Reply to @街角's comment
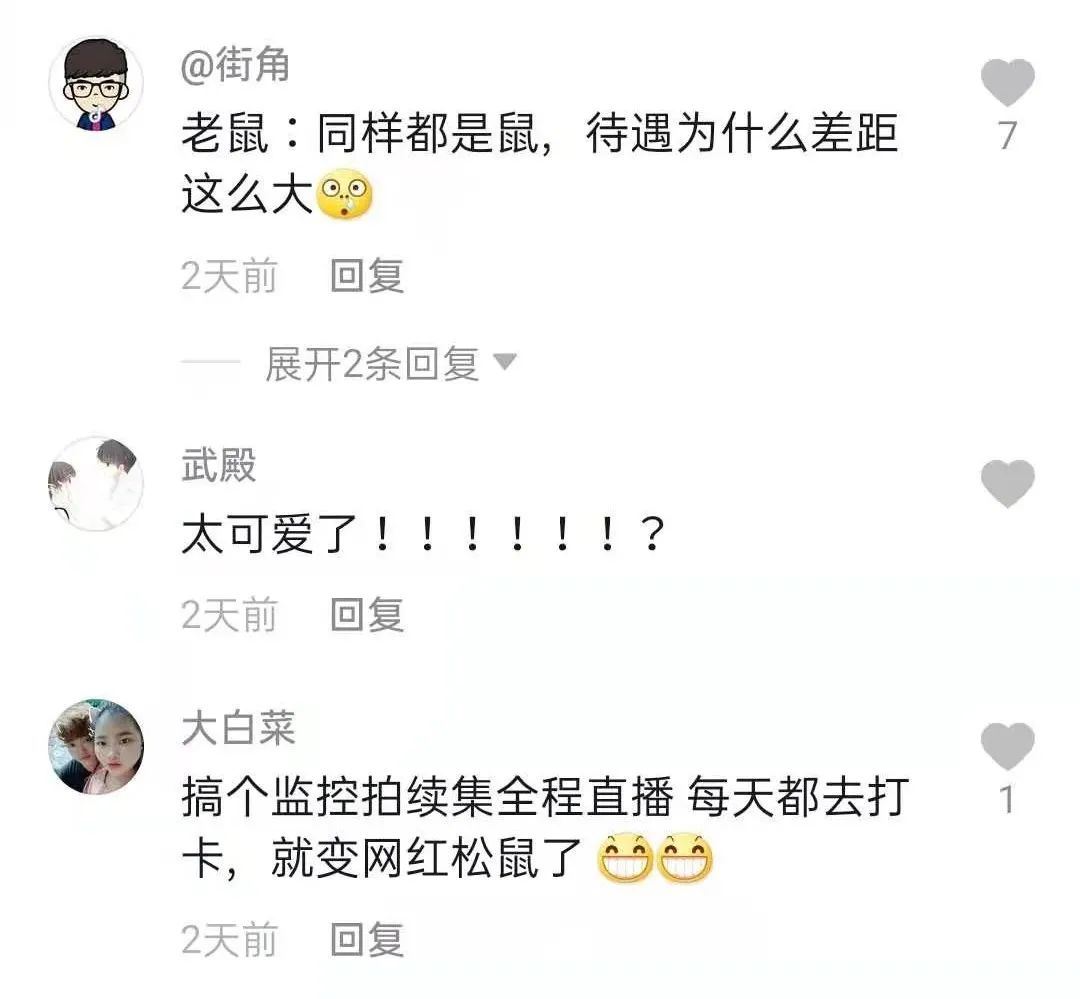The height and width of the screenshot is (999, 1080). (367, 276)
